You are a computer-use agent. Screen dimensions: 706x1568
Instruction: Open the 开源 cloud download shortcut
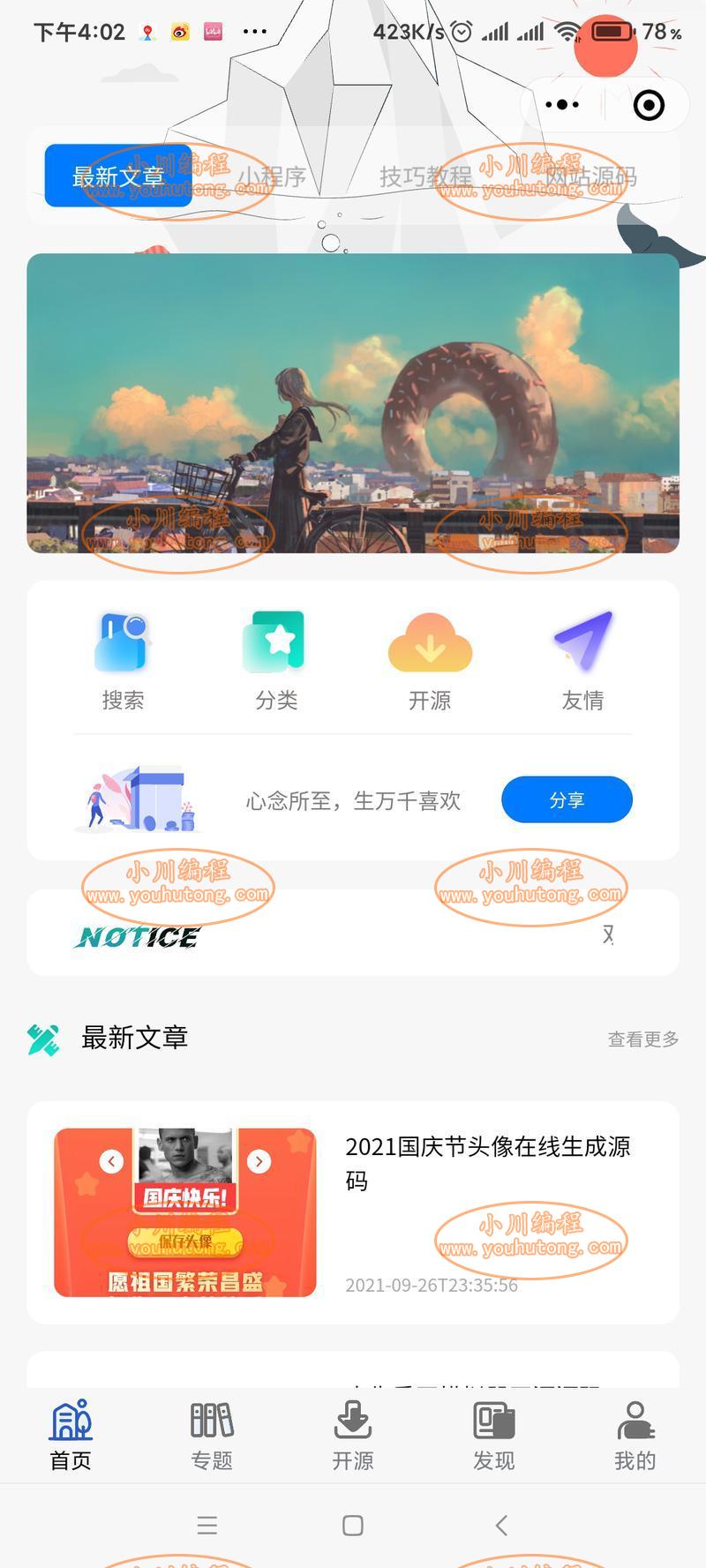pos(430,661)
